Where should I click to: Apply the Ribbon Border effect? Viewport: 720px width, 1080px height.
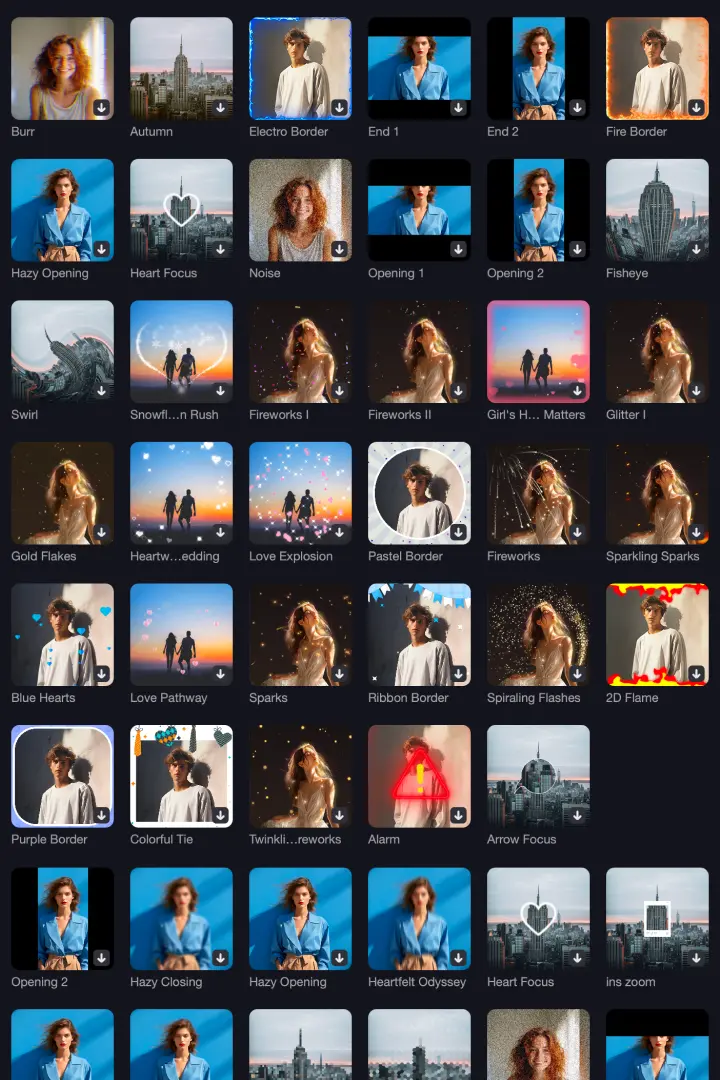[x=419, y=634]
